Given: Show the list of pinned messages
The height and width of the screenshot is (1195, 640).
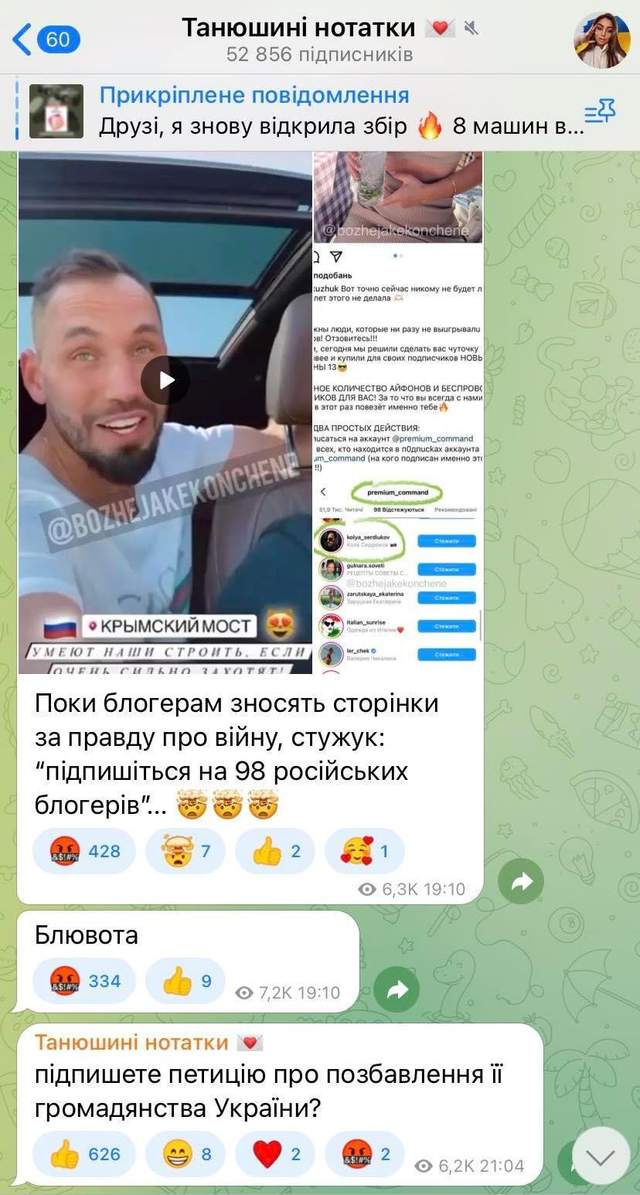Looking at the screenshot, I should (599, 112).
